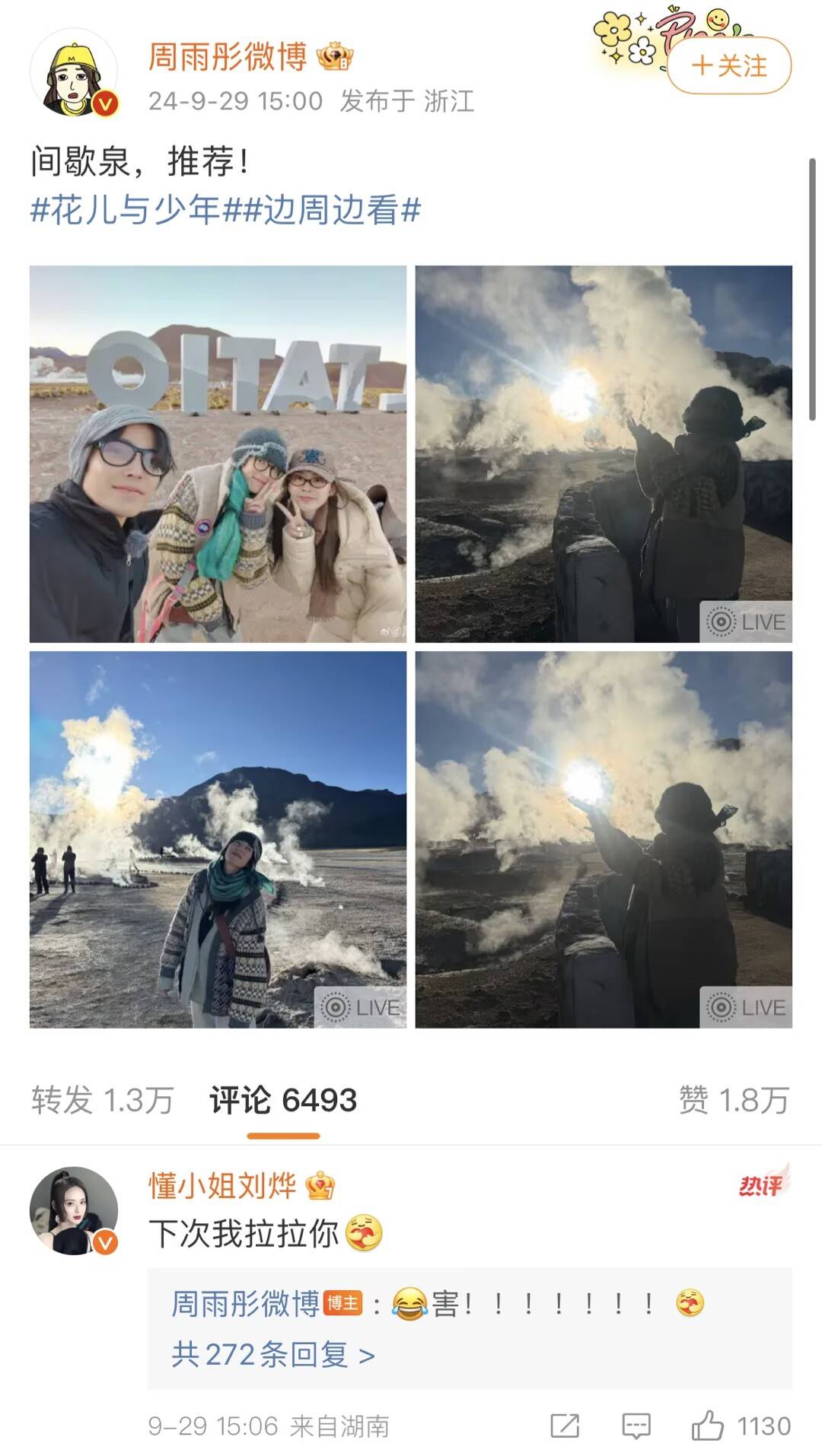Open the woman with green scarf photo
Screen dimensions: 822x1456
(x=218, y=839)
